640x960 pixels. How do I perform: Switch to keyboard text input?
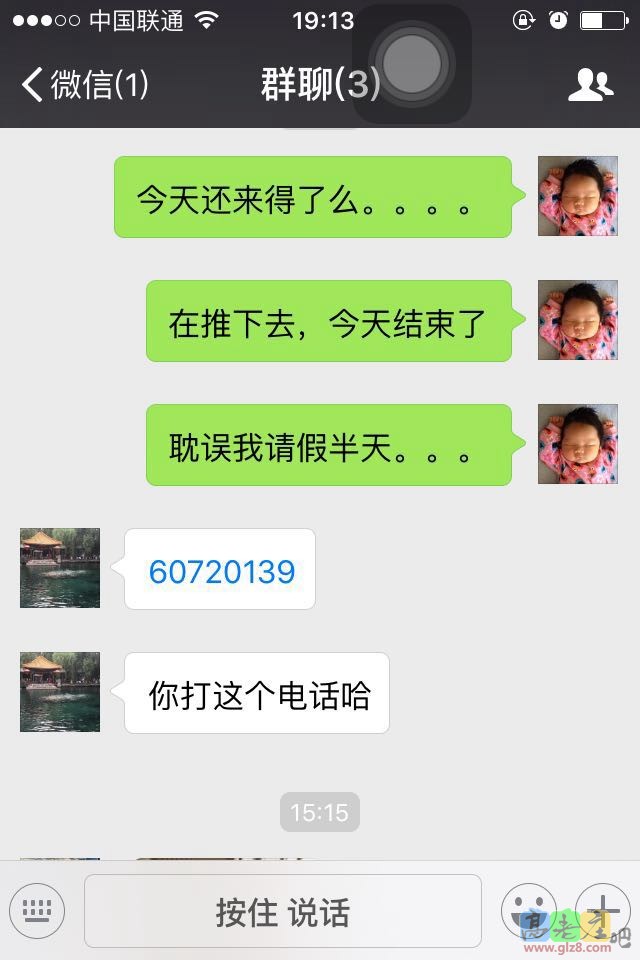click(x=37, y=911)
